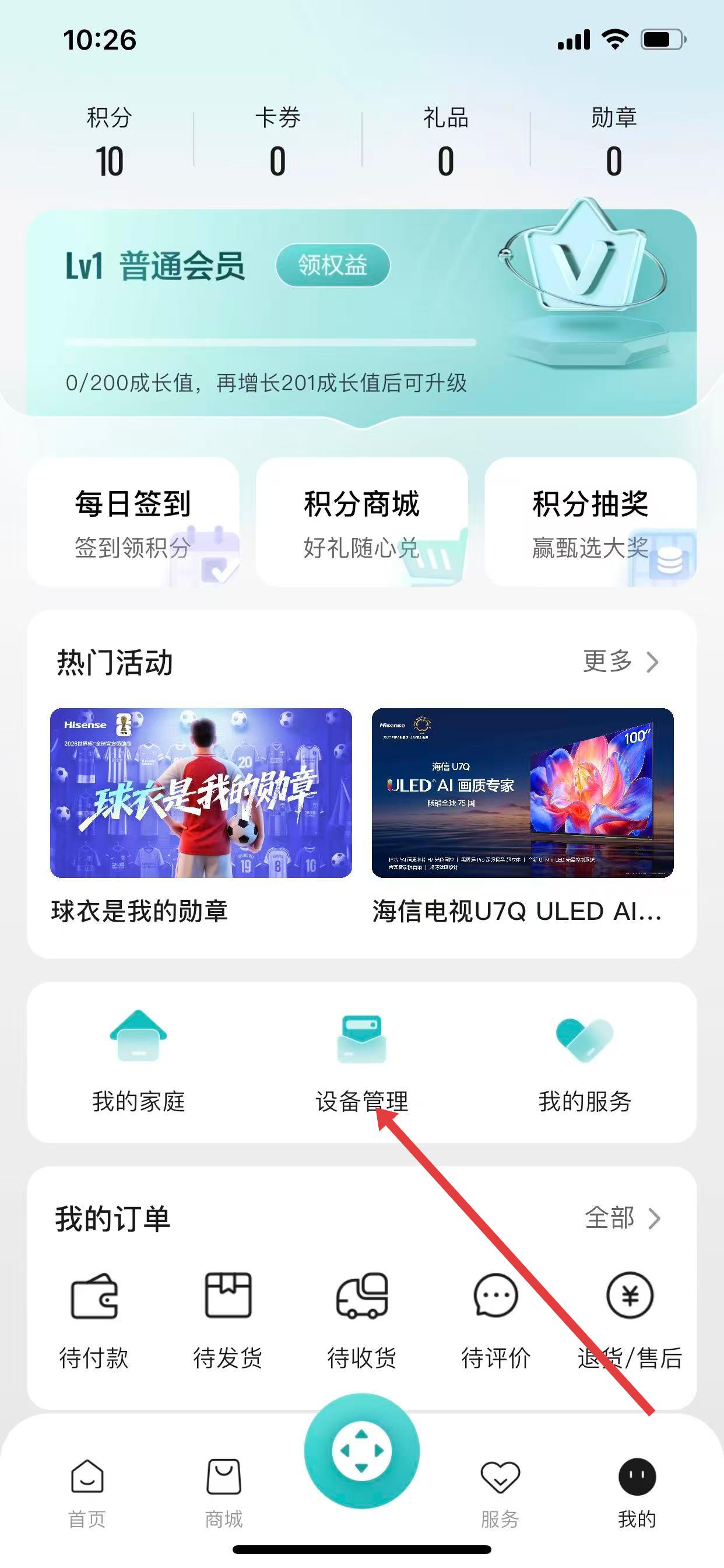Enter 积分抽奖 lucky draw
The width and height of the screenshot is (724, 1568).
click(590, 522)
